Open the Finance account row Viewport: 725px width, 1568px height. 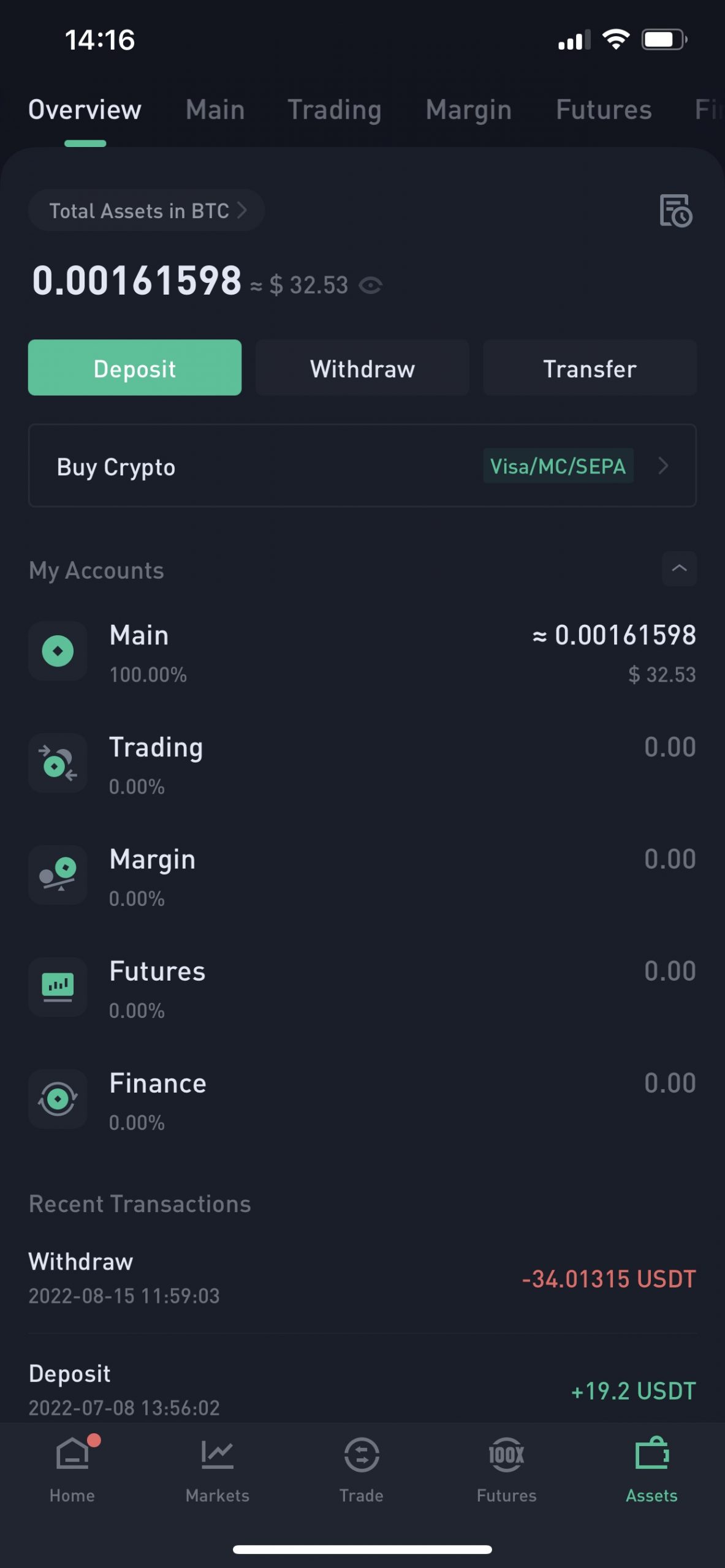362,1101
